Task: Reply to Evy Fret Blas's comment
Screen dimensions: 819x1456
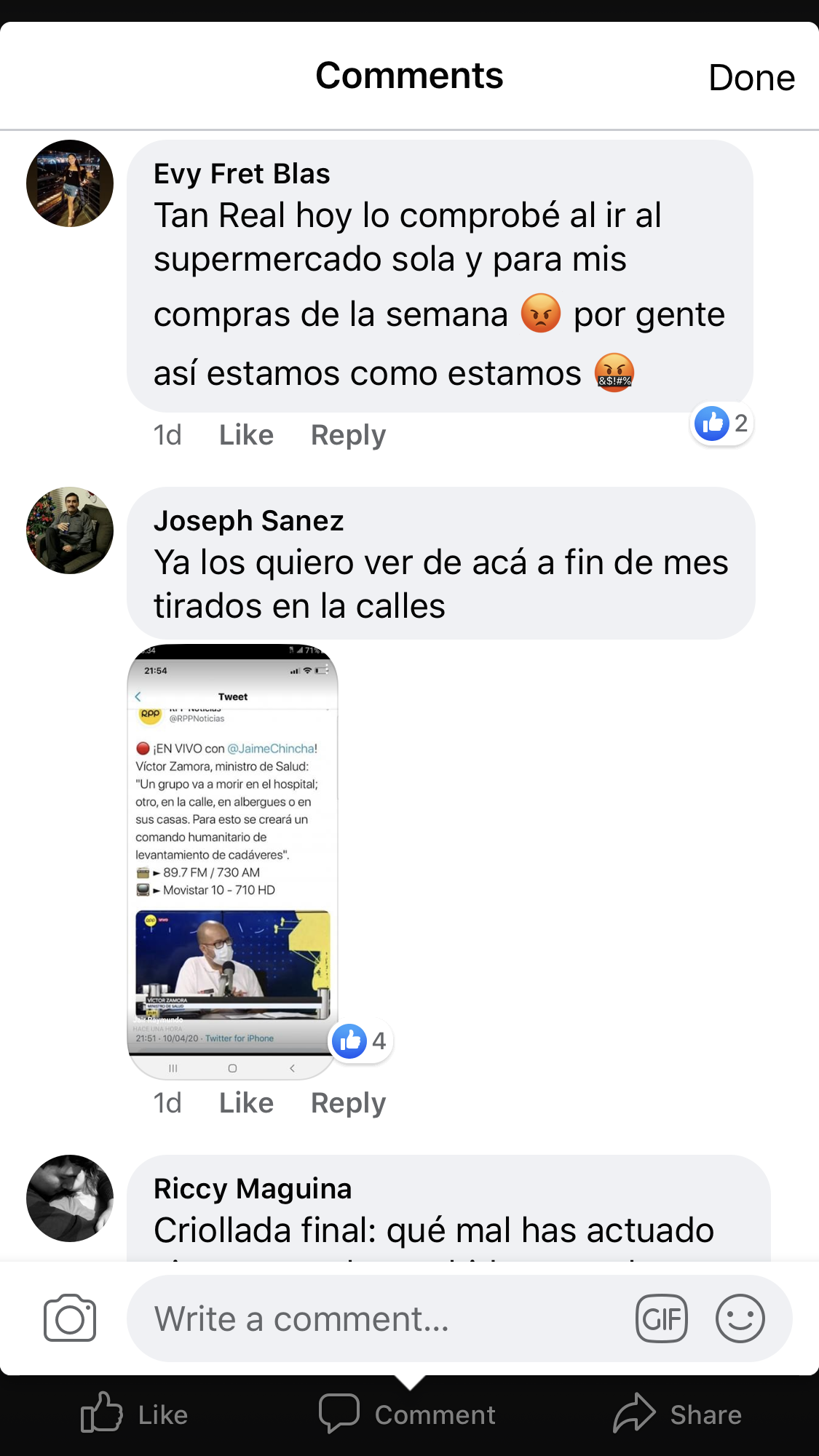Action: tap(348, 435)
